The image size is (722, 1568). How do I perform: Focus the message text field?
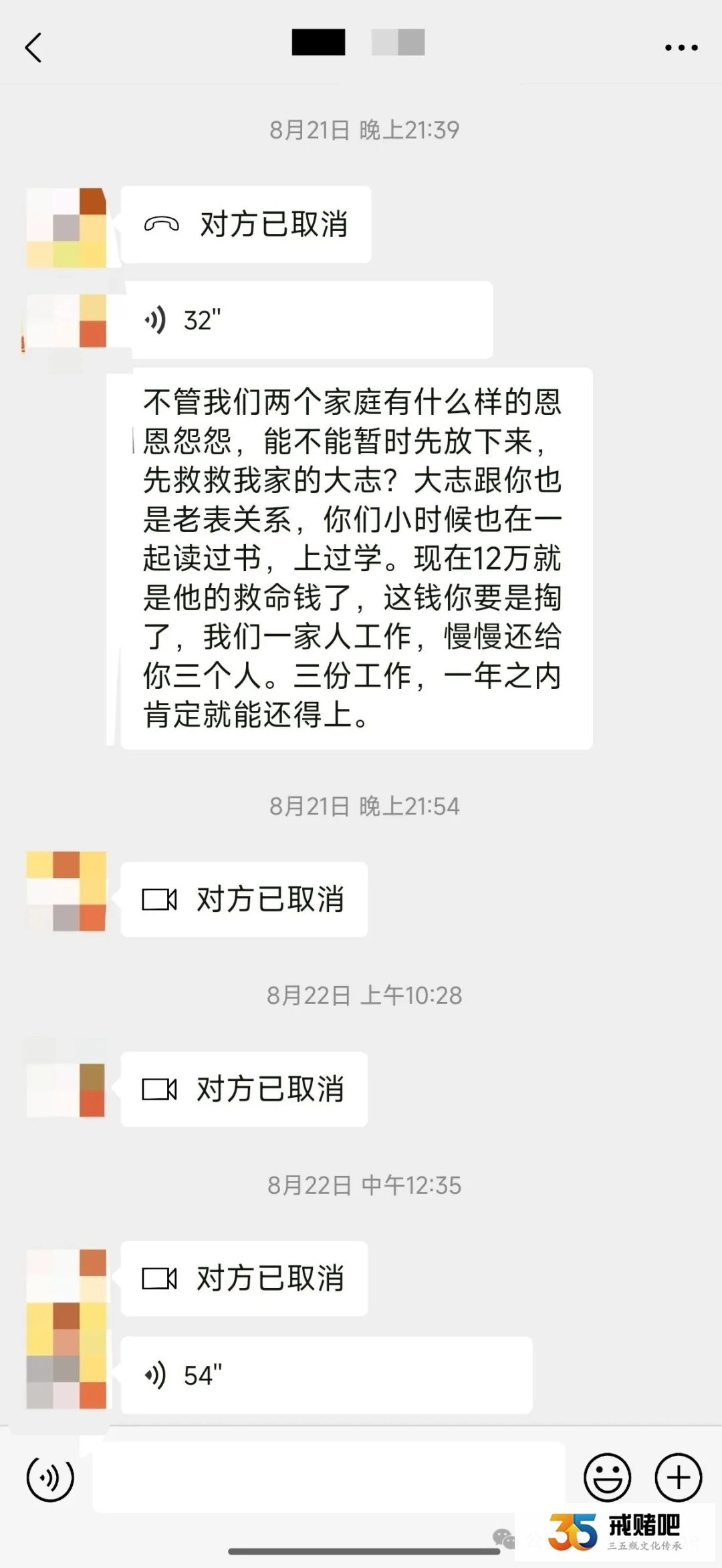tap(328, 1478)
